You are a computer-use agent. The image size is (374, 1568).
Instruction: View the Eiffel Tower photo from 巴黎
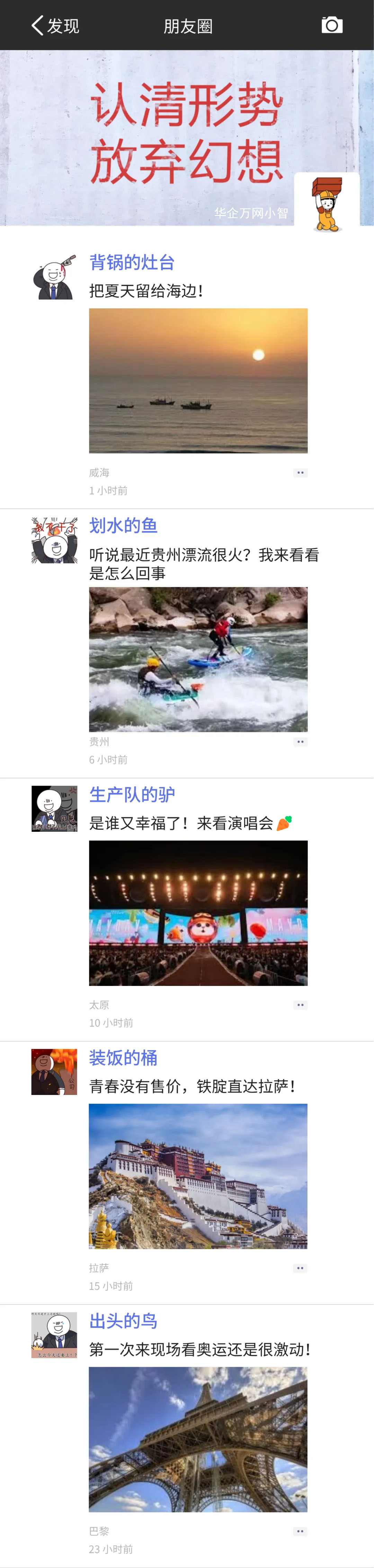pos(198,1439)
